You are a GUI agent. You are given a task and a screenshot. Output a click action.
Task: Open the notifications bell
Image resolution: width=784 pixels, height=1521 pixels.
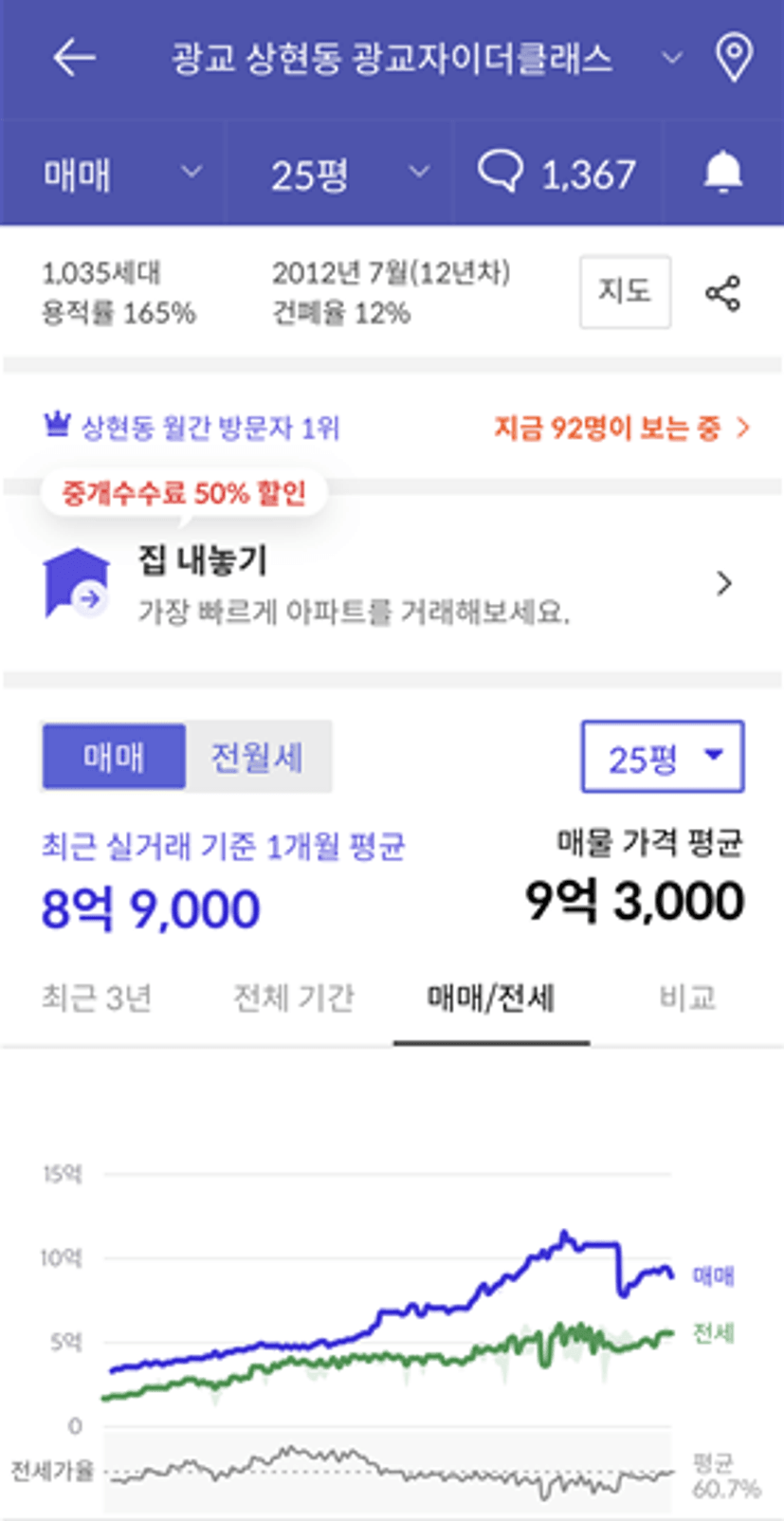722,173
